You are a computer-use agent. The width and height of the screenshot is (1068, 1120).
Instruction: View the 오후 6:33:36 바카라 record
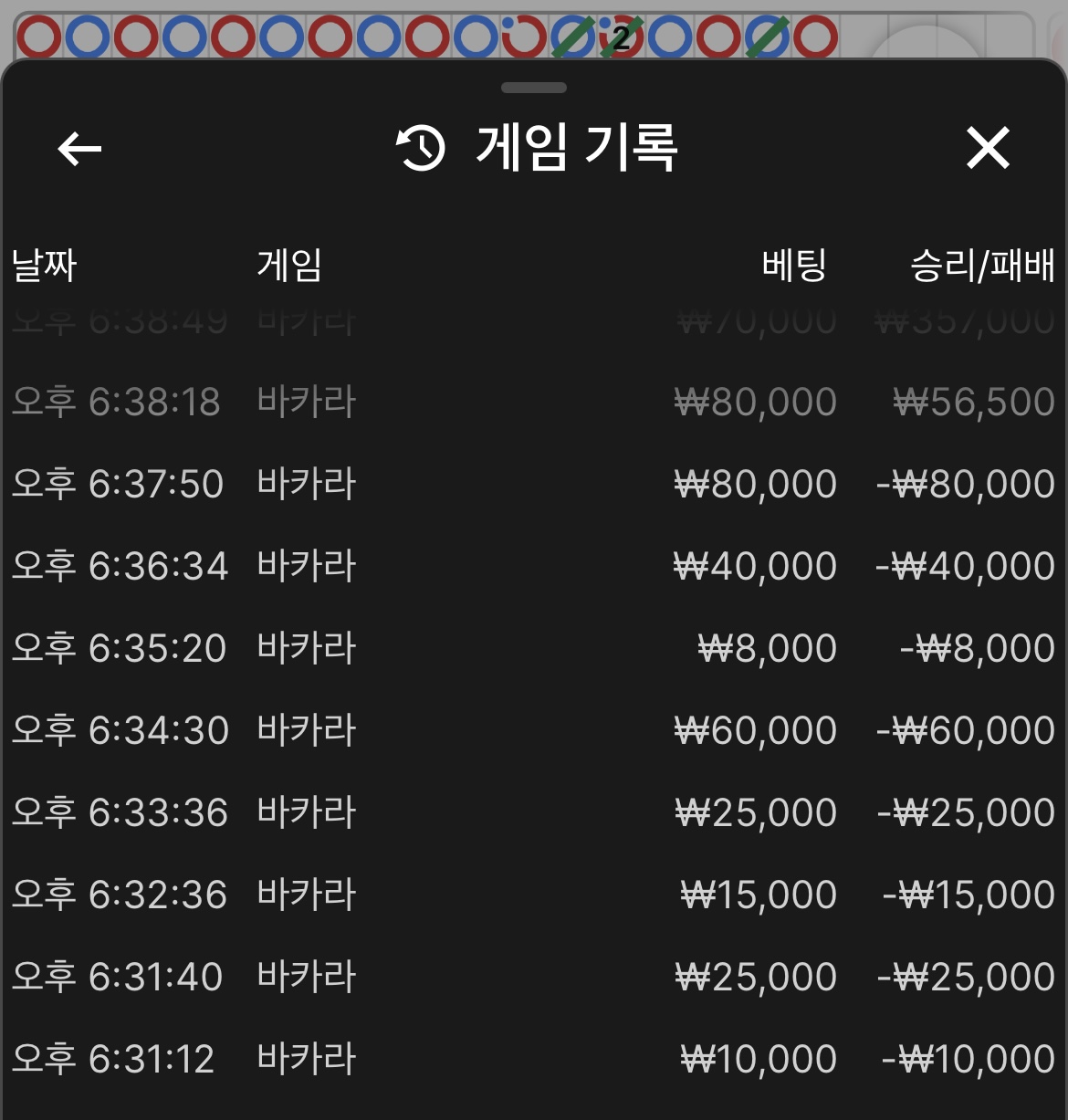click(533, 812)
